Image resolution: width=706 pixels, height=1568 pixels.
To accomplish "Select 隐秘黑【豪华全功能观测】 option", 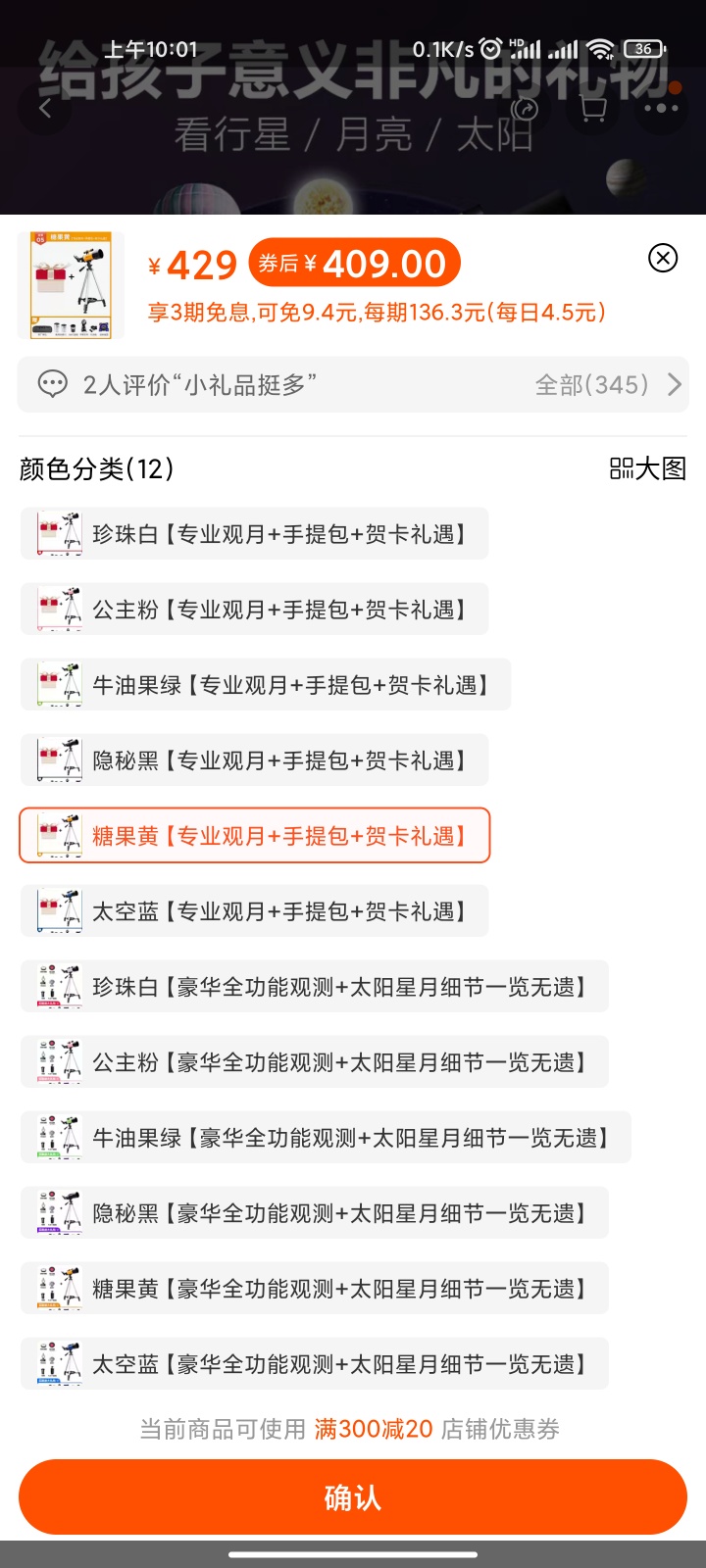I will coord(314,1213).
